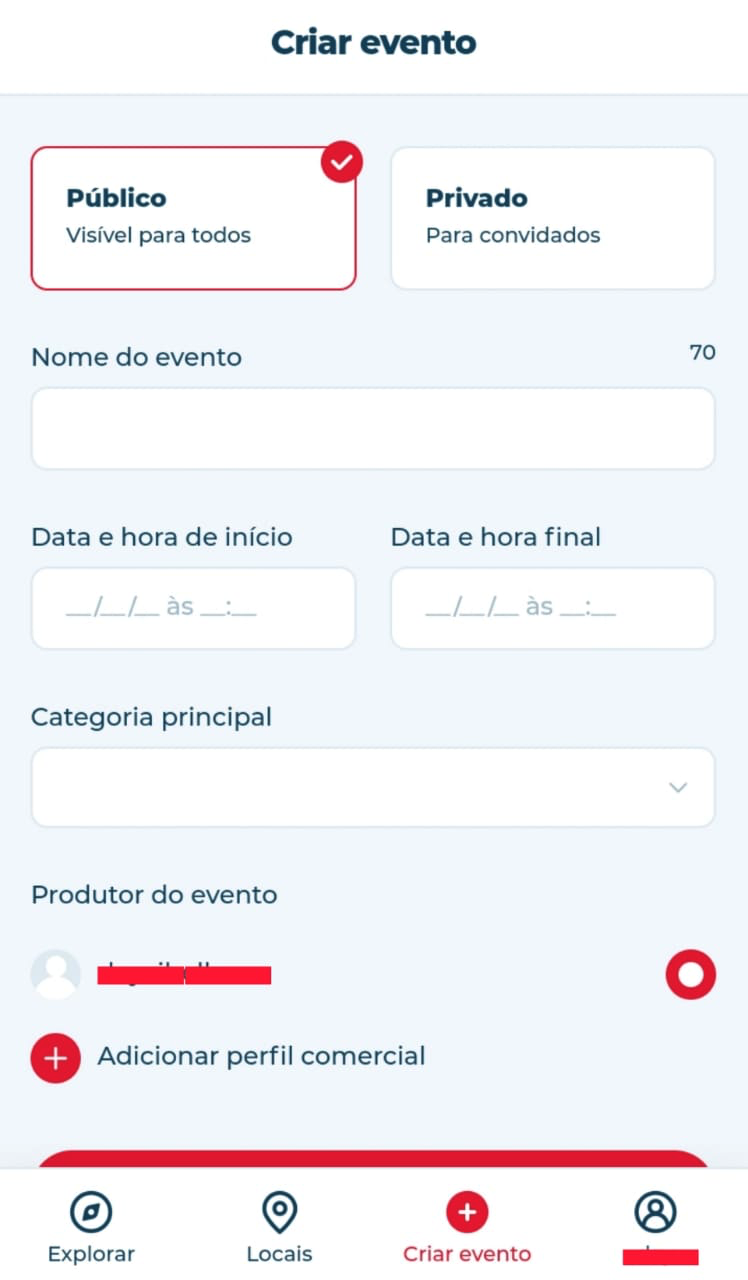This screenshot has height=1280, width=748.
Task: Tap the Nome do evento text field
Action: [x=373, y=428]
